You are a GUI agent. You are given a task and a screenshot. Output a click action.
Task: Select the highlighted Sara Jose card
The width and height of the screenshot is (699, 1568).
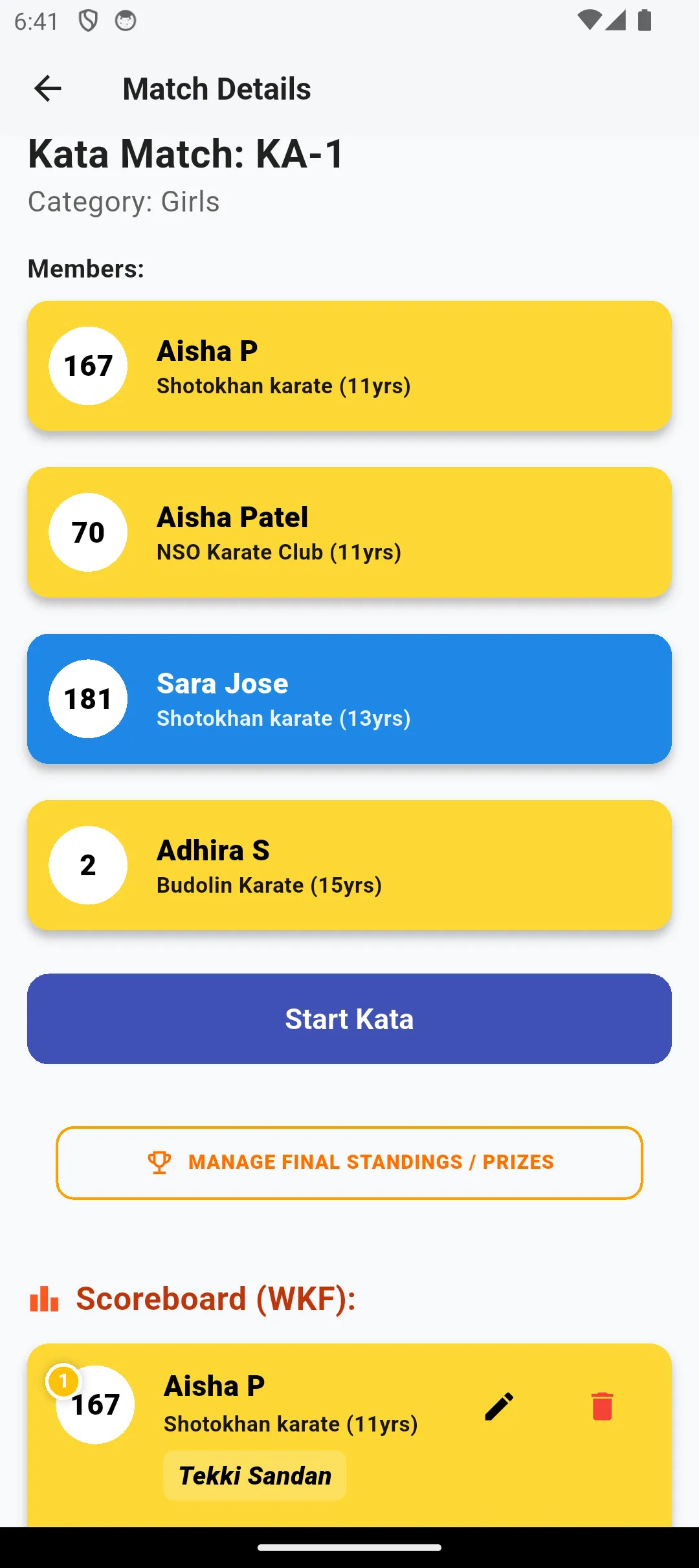click(349, 698)
